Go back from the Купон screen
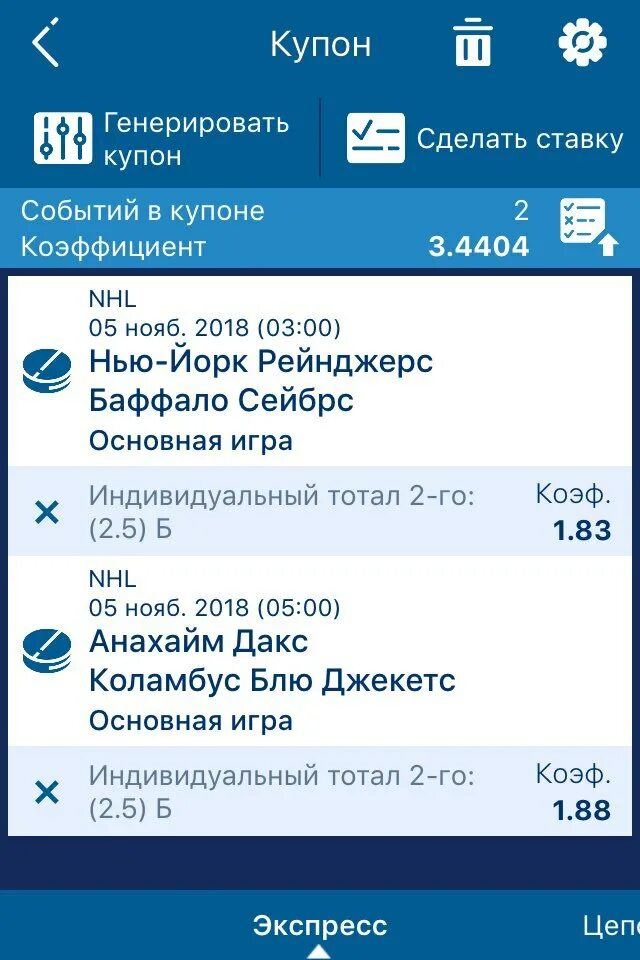640x960 pixels. point(46,45)
